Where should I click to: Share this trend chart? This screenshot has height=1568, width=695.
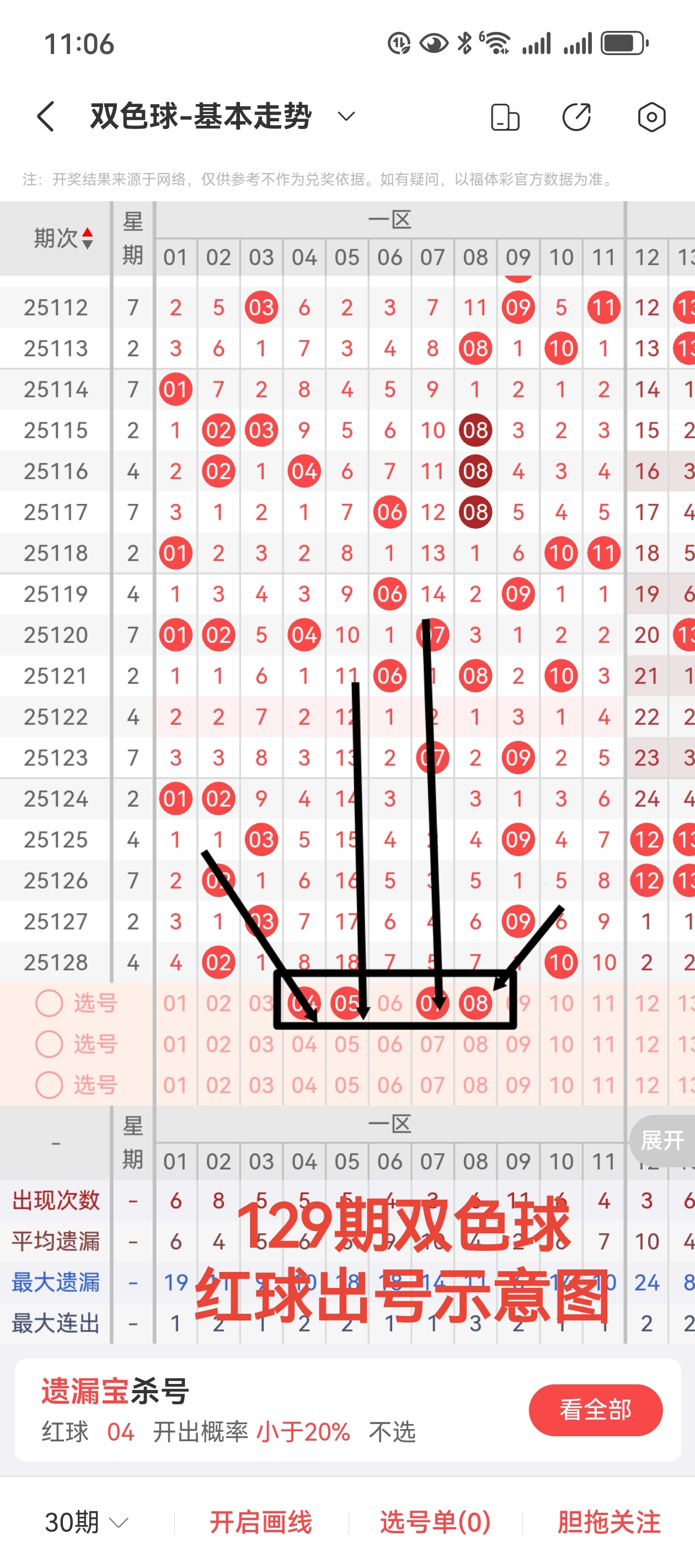pos(576,117)
